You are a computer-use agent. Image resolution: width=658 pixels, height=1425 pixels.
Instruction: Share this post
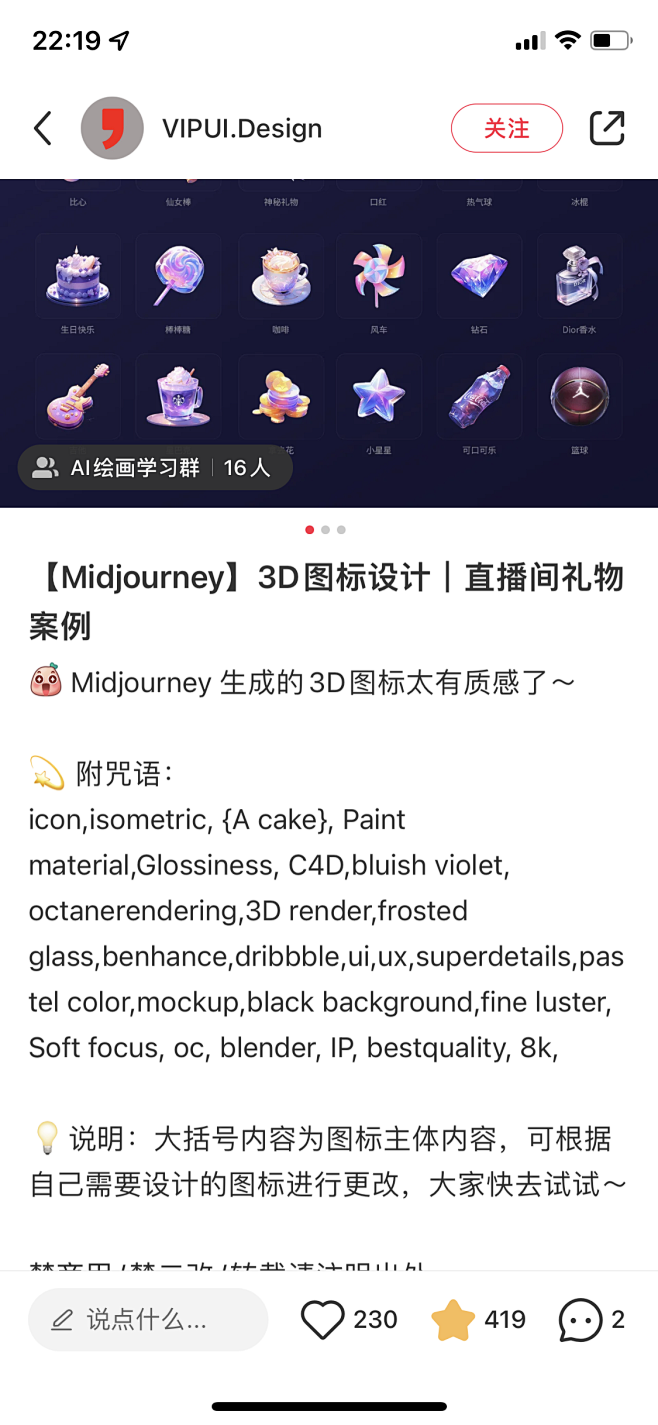[x=607, y=128]
